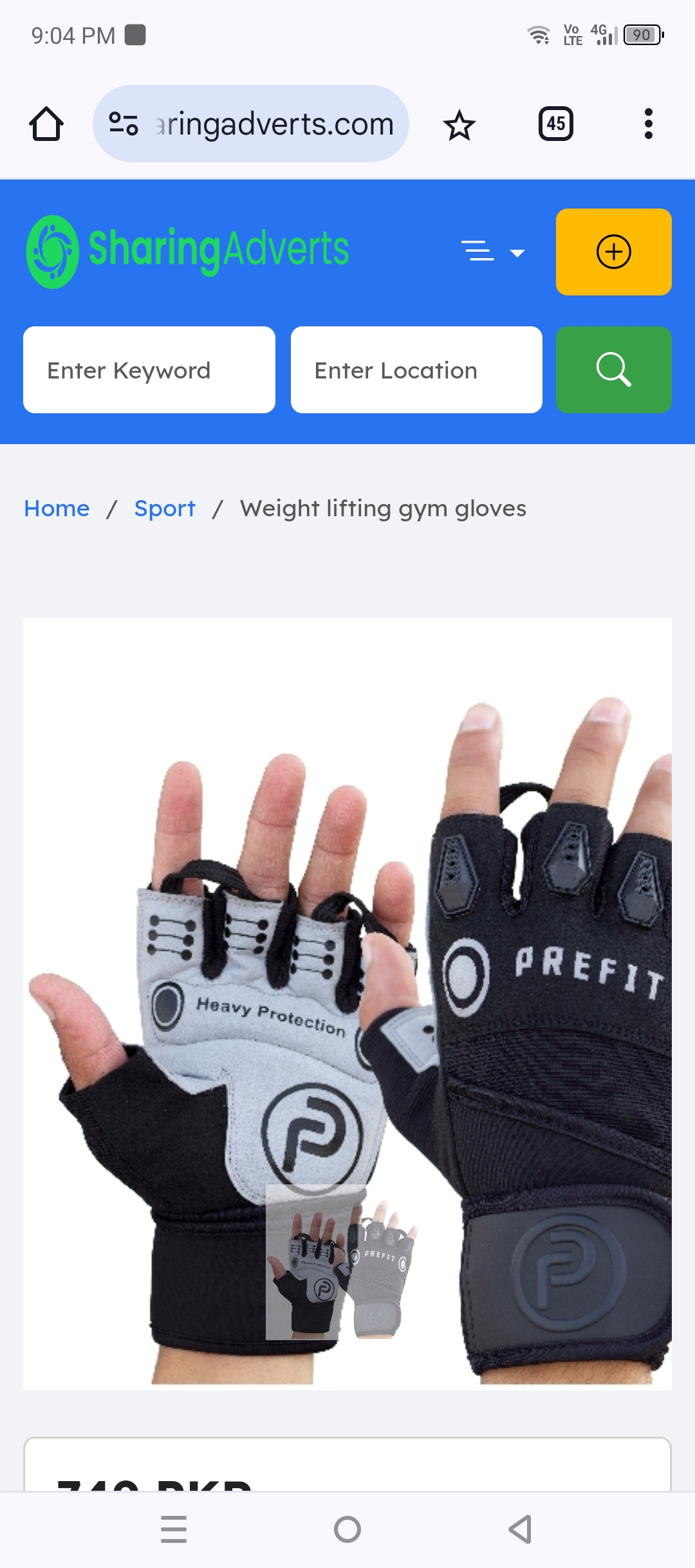Focus the Enter Location field
695x1568 pixels.
click(416, 370)
